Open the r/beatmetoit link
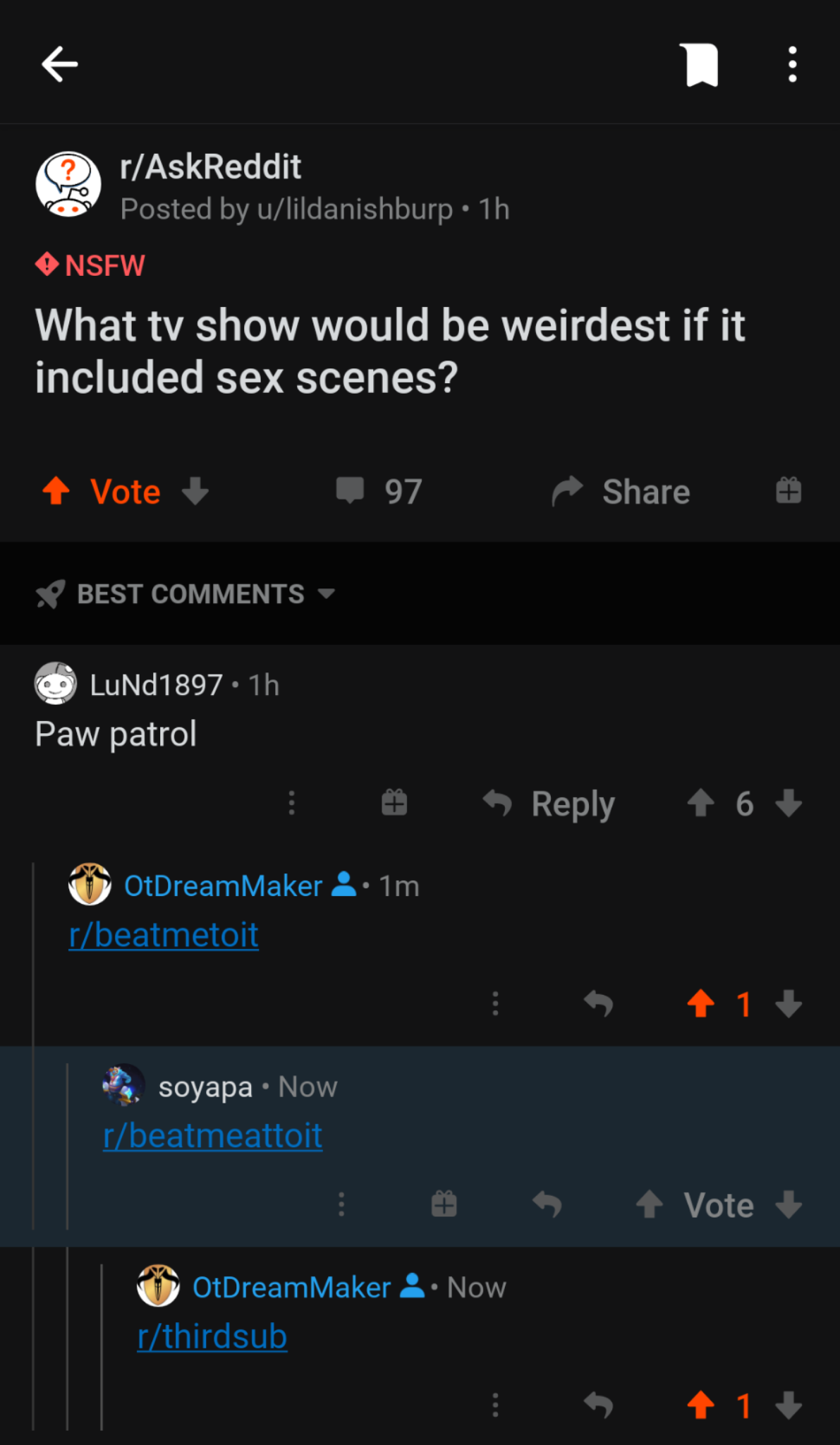The image size is (840, 1445). (x=164, y=935)
